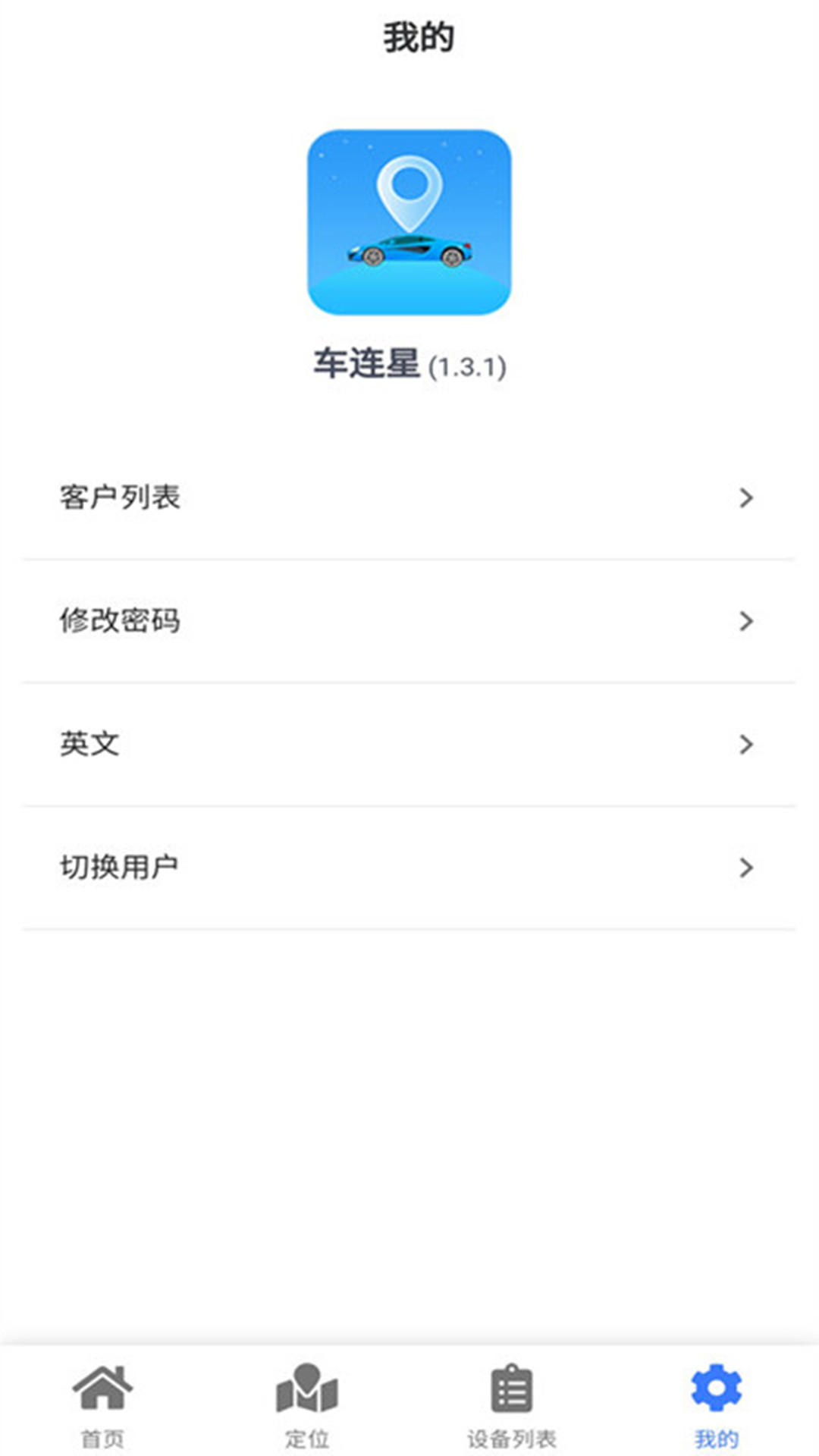Viewport: 819px width, 1456px height.
Task: Expand the 修改密码 row chevron
Action: (x=745, y=620)
